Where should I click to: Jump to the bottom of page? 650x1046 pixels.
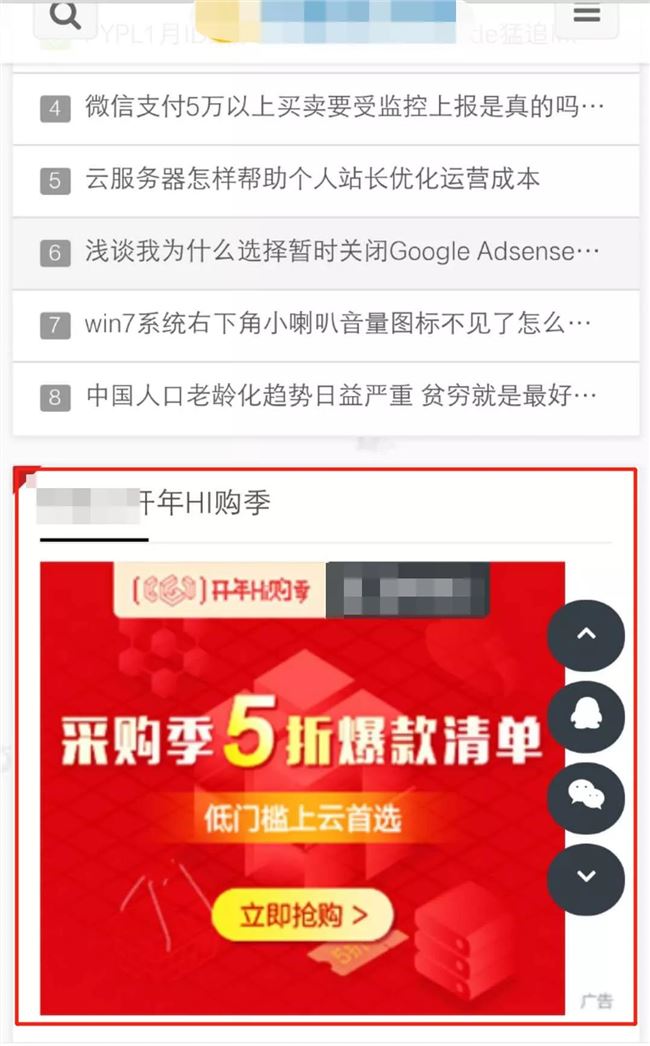point(586,876)
